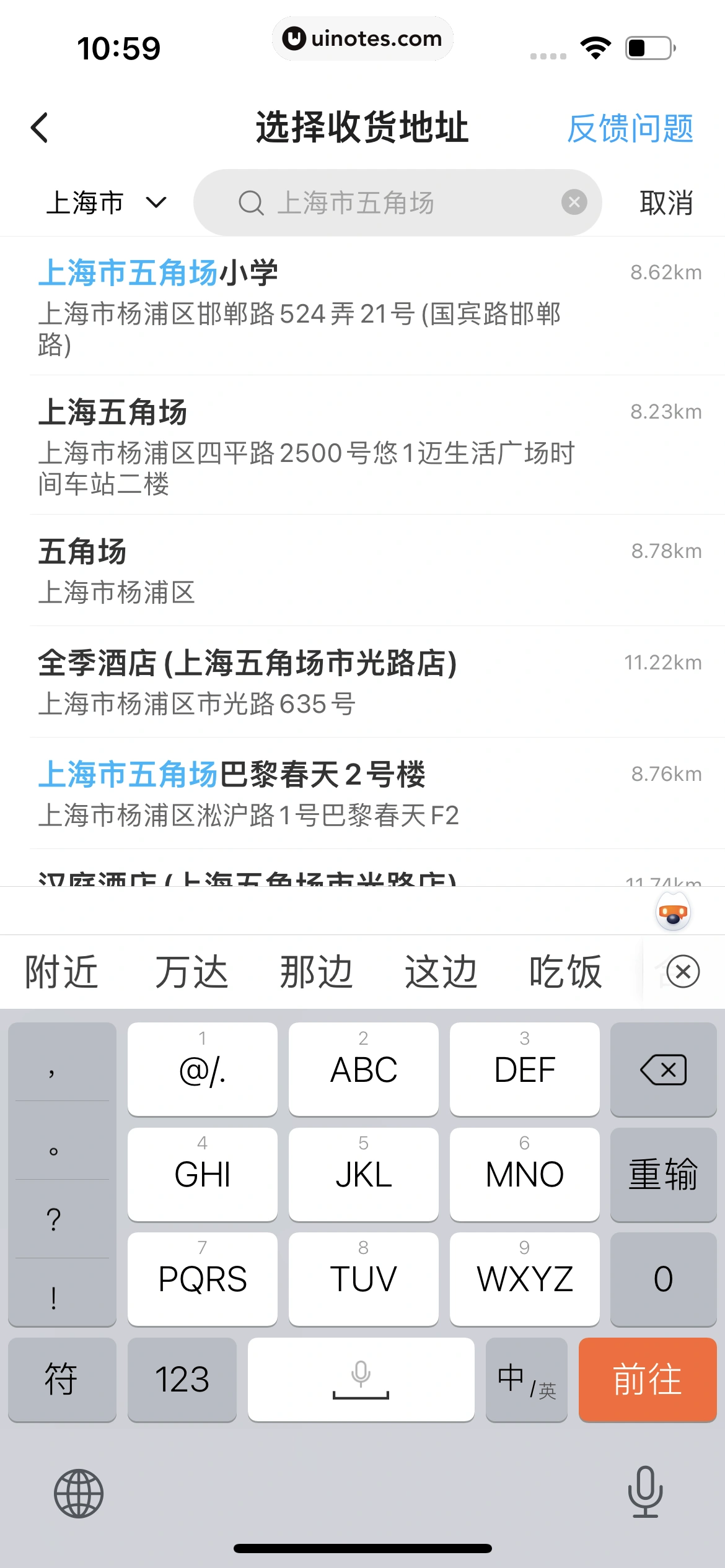Tap the back chevron arrow at top left
Image resolution: width=725 pixels, height=1568 pixels.
(x=40, y=127)
